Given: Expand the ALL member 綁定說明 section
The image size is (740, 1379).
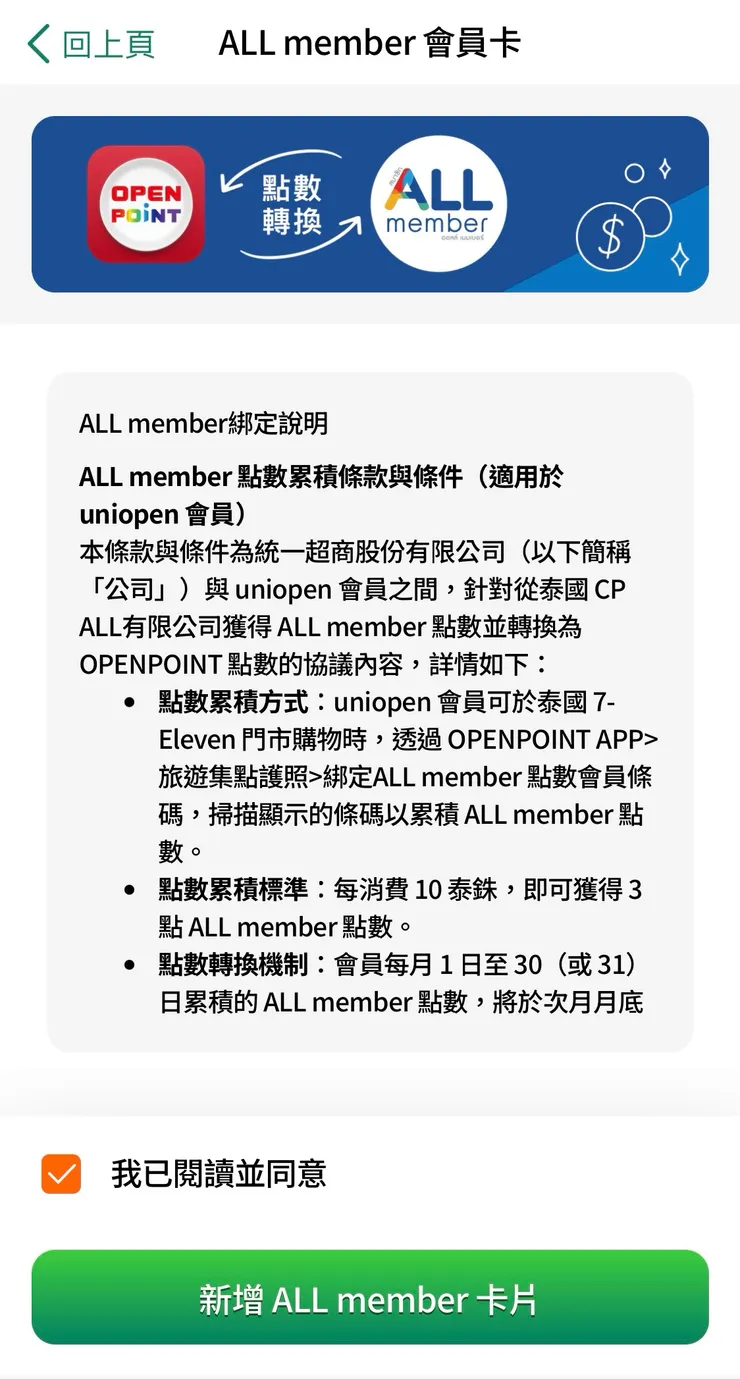Looking at the screenshot, I should click(202, 424).
